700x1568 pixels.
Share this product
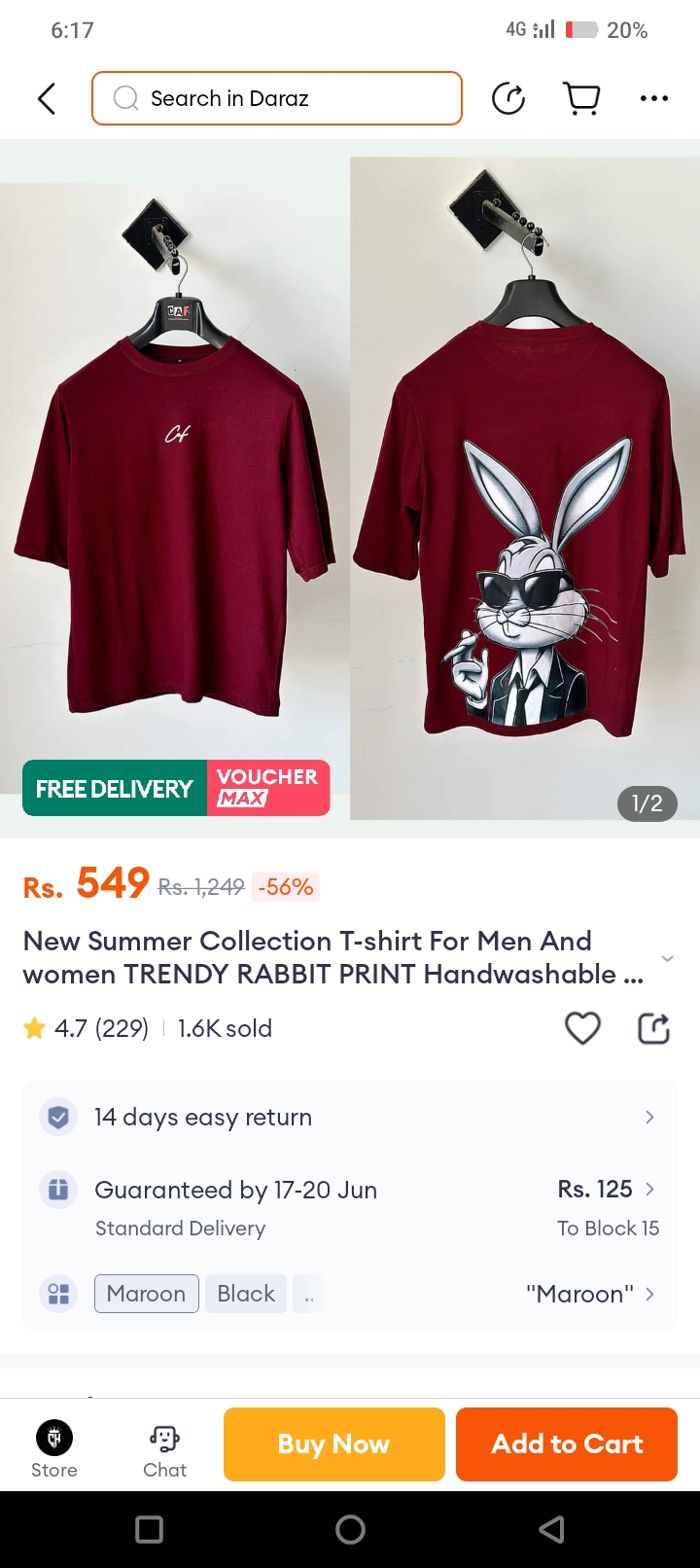[653, 1028]
